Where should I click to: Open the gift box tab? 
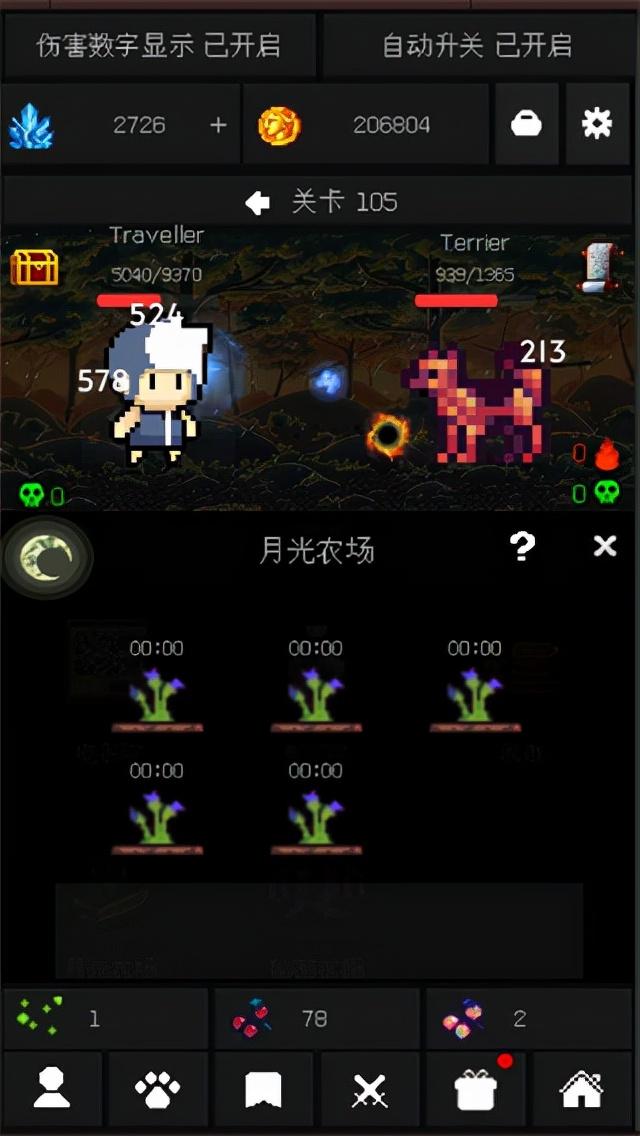pos(475,1090)
